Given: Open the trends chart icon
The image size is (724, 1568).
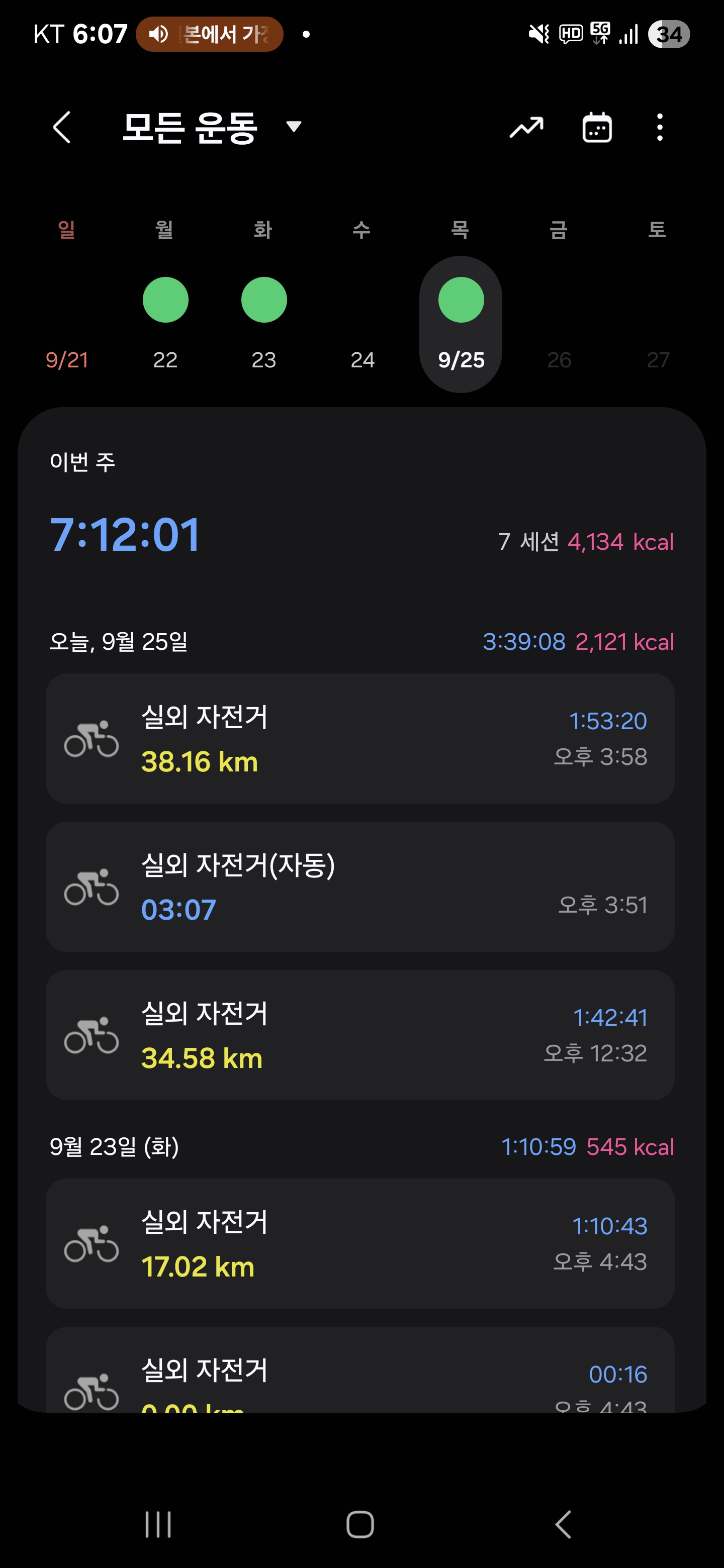Looking at the screenshot, I should coord(526,127).
